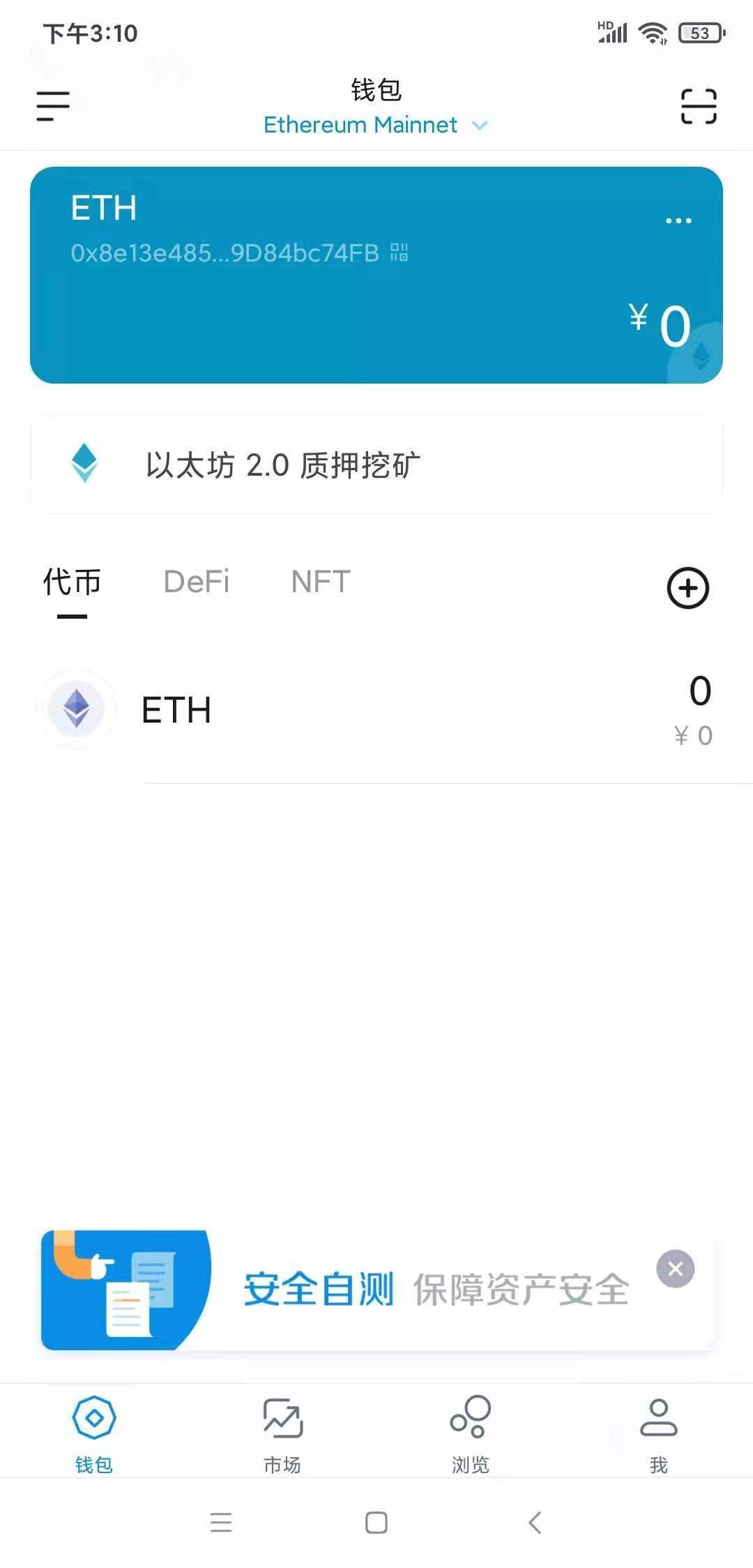Tap the ETH token logo in the list
Image resolution: width=753 pixels, height=1568 pixels.
[78, 709]
